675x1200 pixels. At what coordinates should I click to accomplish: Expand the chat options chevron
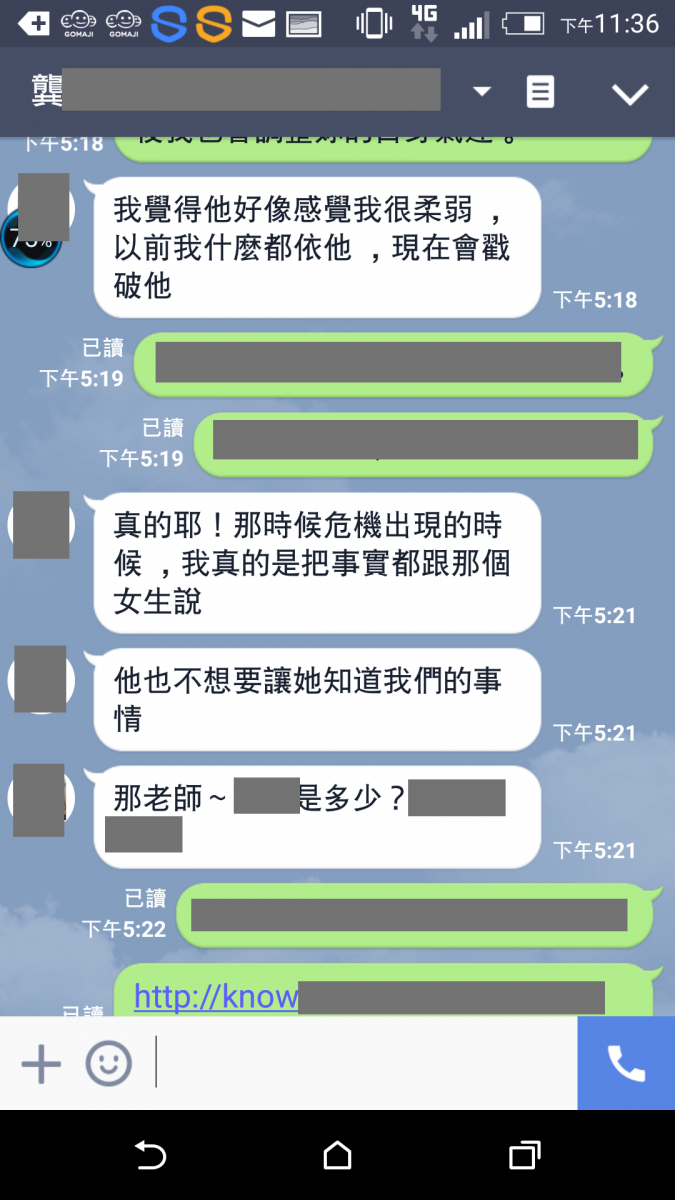[x=630, y=94]
